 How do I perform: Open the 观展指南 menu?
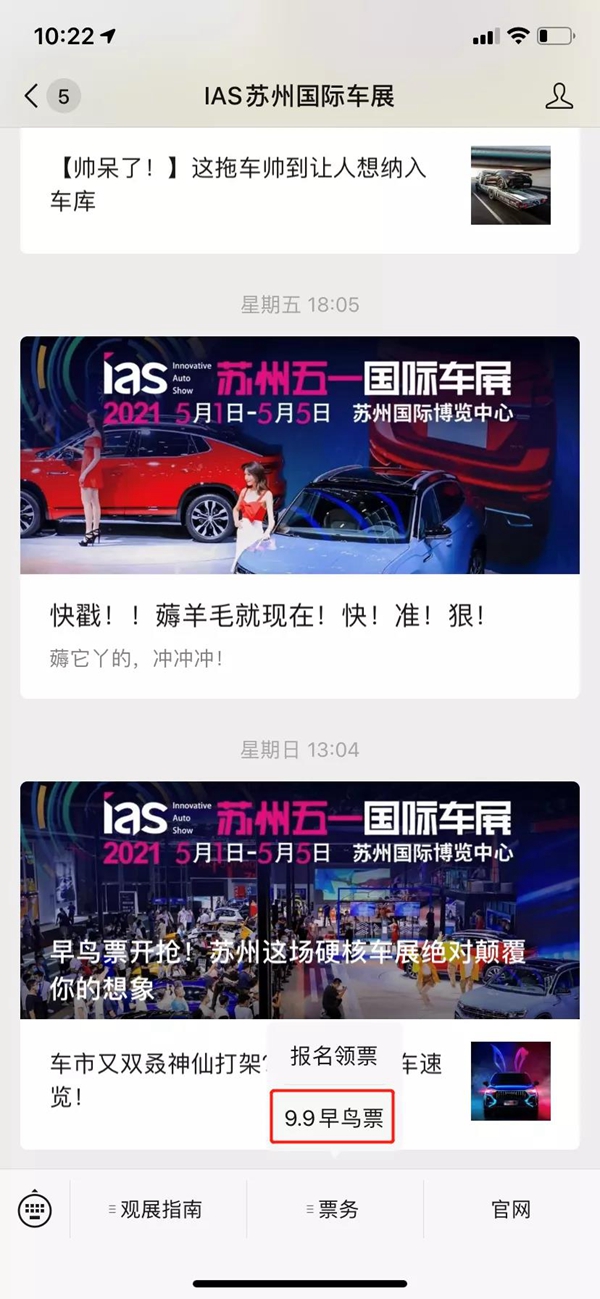point(158,1209)
